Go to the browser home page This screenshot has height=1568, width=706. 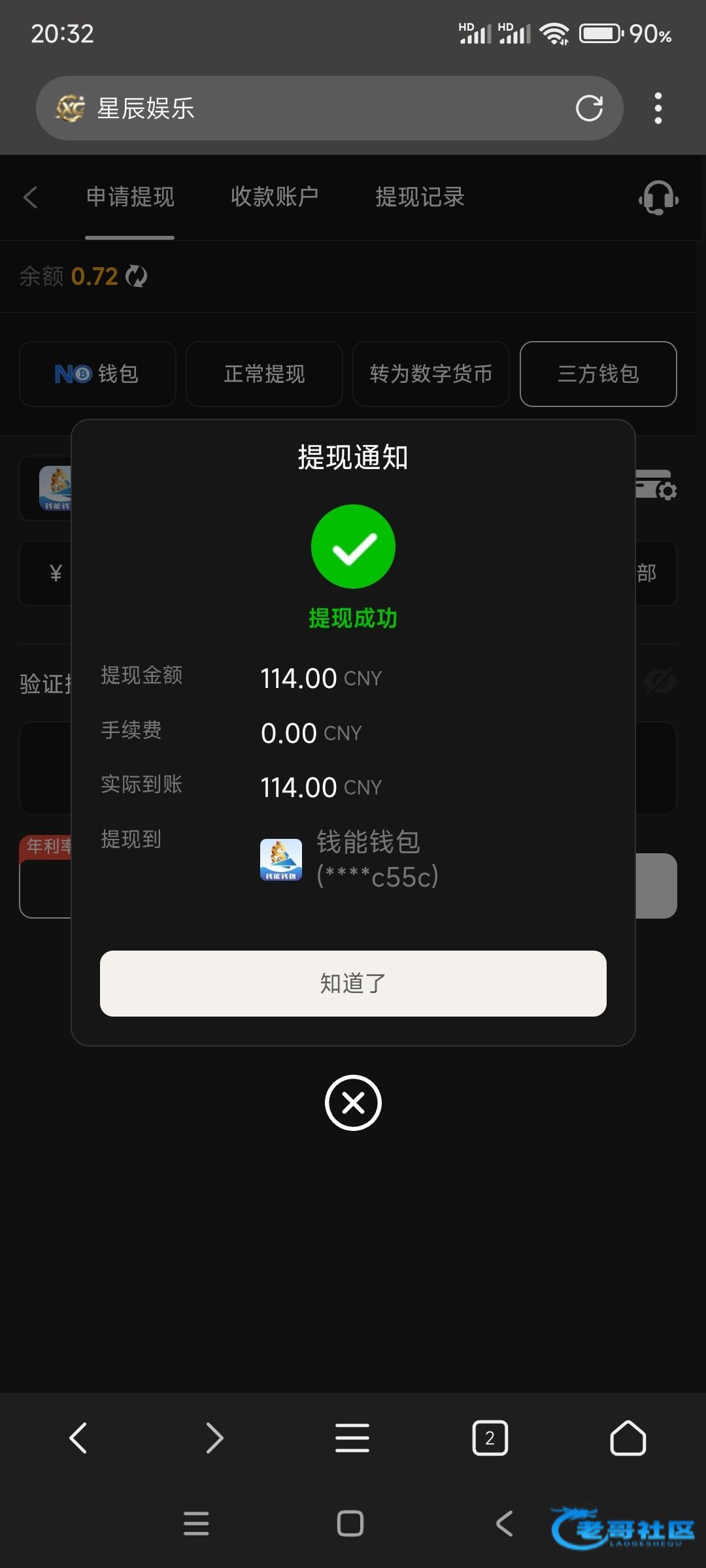coord(628,1438)
